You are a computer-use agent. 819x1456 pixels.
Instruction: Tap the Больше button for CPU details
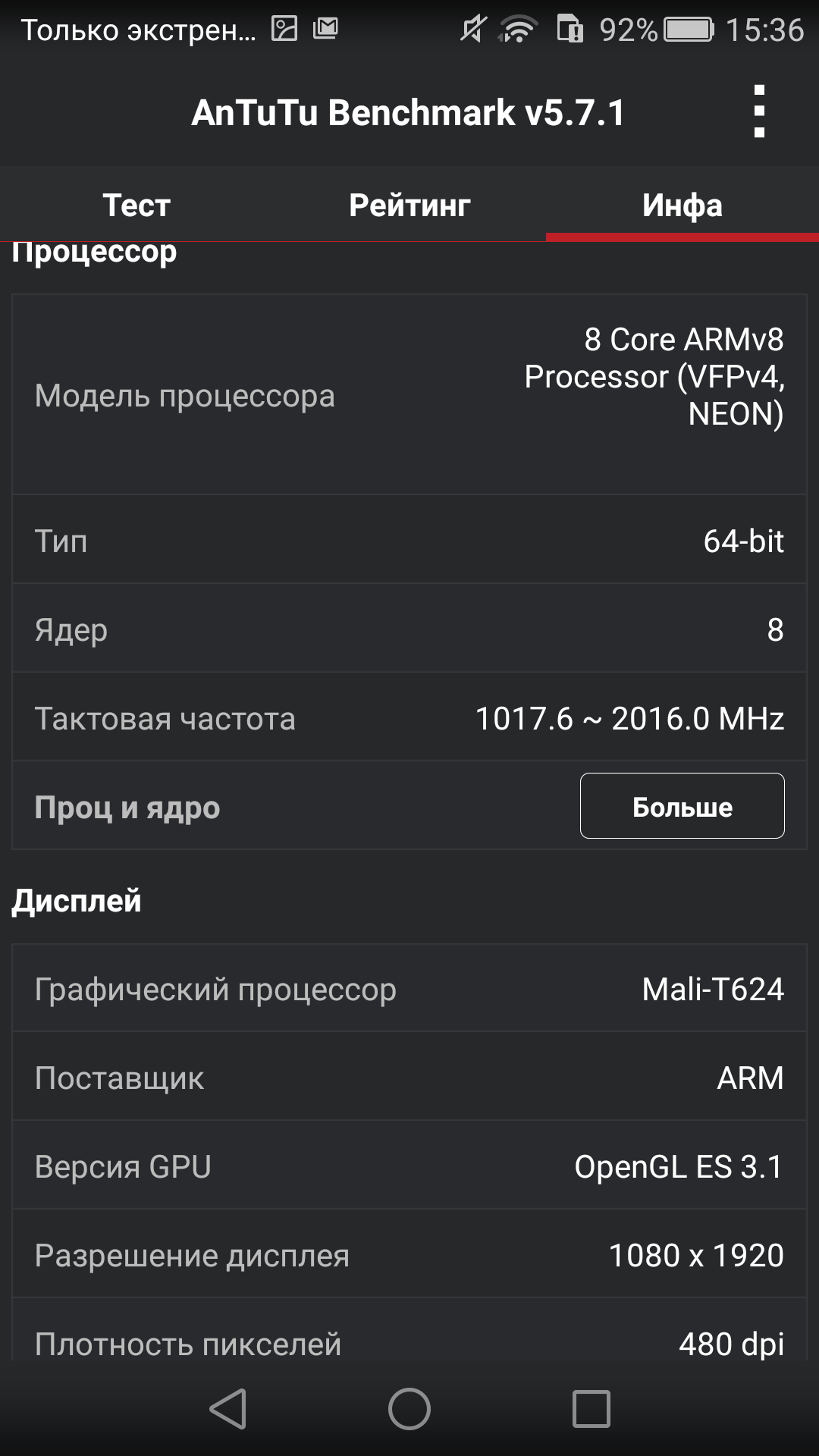[x=682, y=806]
